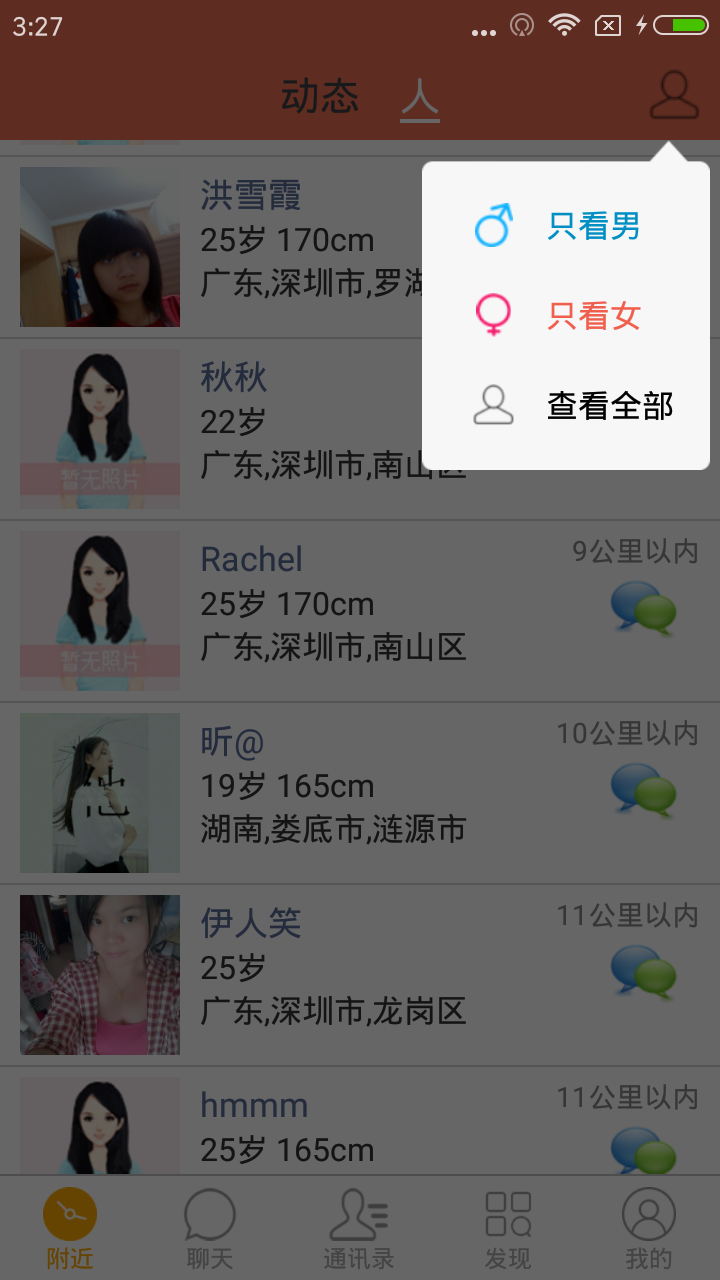Switch to the 人 tab
This screenshot has width=720, height=1280.
420,99
